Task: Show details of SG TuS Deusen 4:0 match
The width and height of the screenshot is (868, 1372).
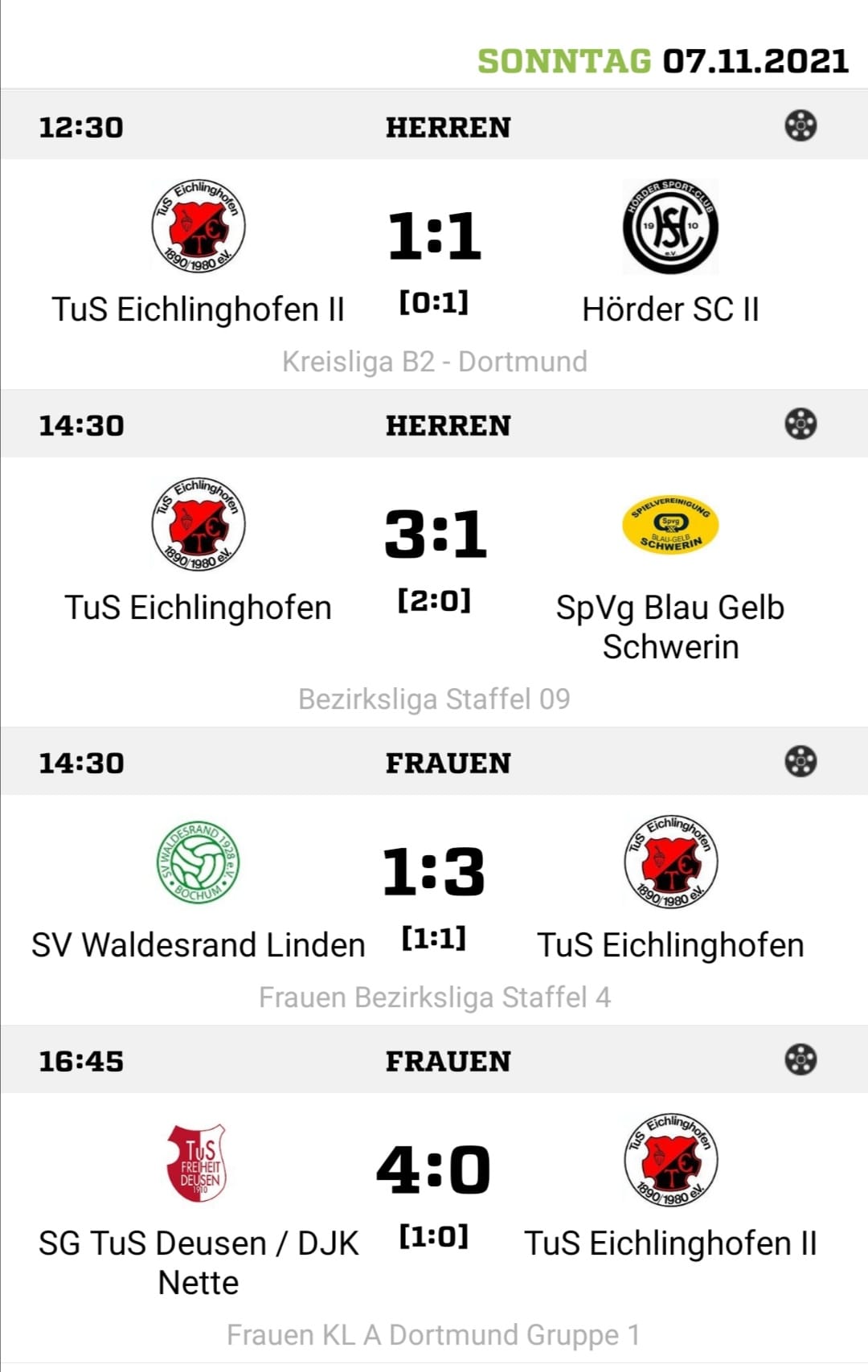Action: click(434, 1170)
